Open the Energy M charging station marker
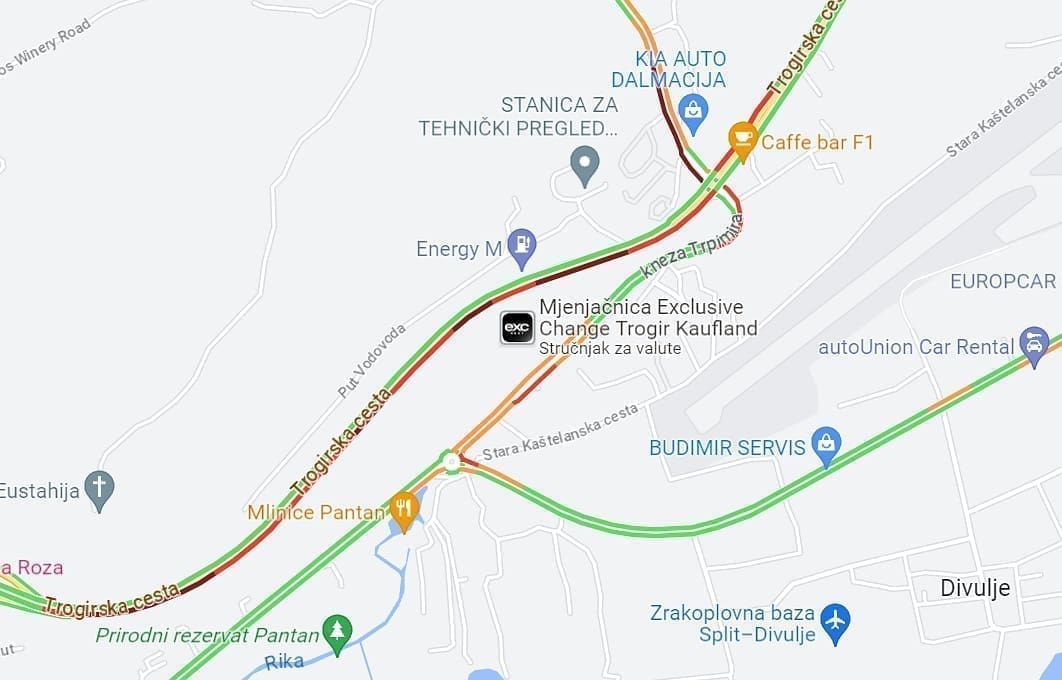This screenshot has height=680, width=1062. point(521,246)
